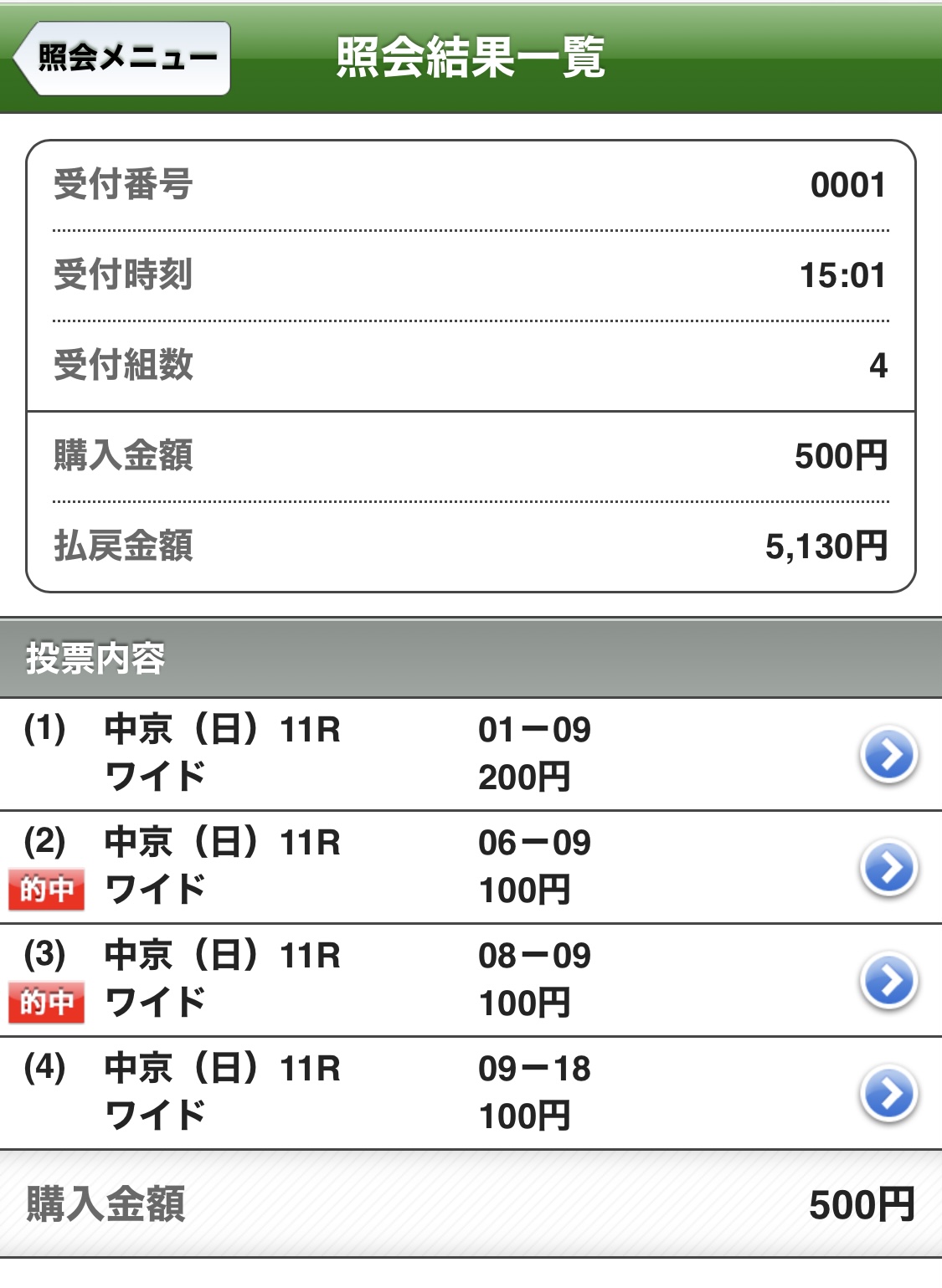Open the 08-09 ワイド winning bet
Image resolution: width=942 pixels, height=1288 pixels.
coord(888,980)
